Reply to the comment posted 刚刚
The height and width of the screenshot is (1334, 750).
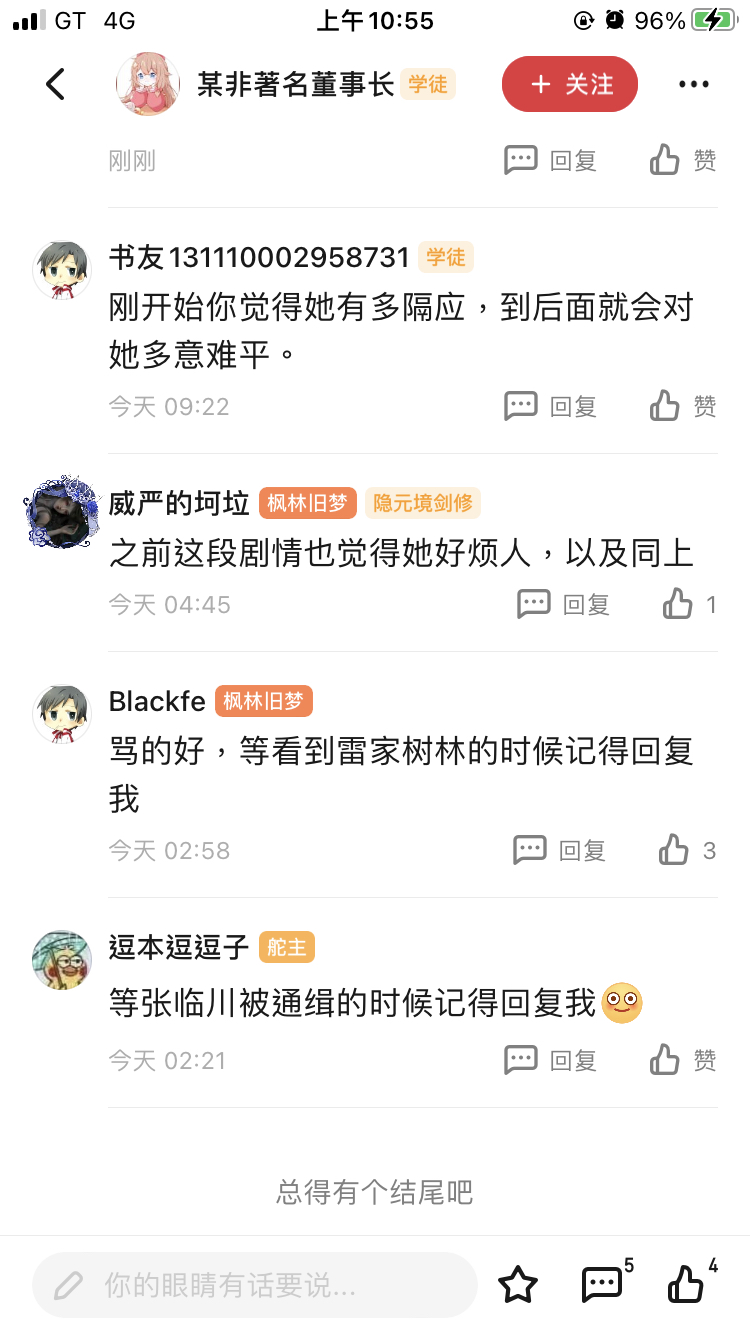[x=551, y=160]
